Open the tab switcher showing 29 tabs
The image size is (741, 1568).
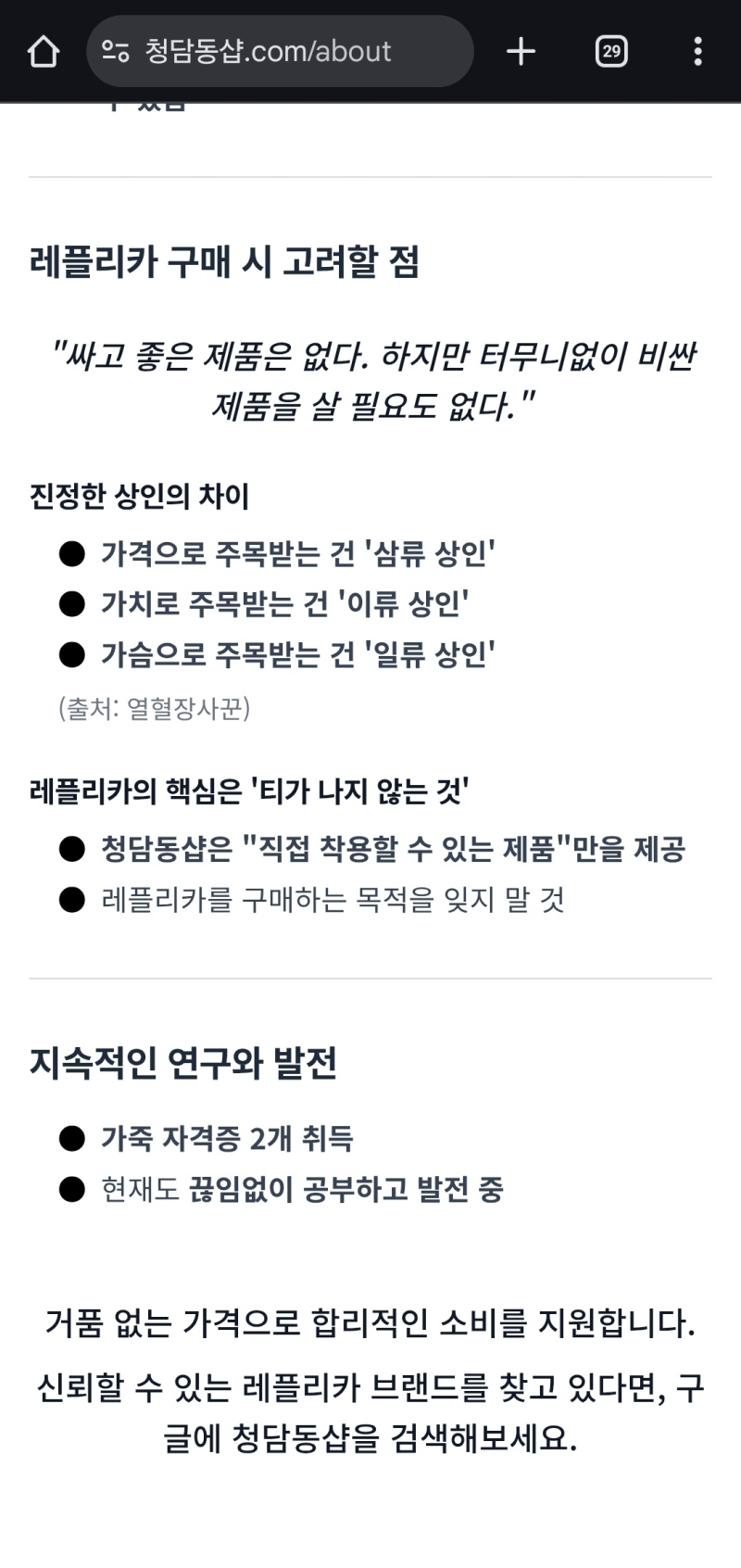[611, 51]
